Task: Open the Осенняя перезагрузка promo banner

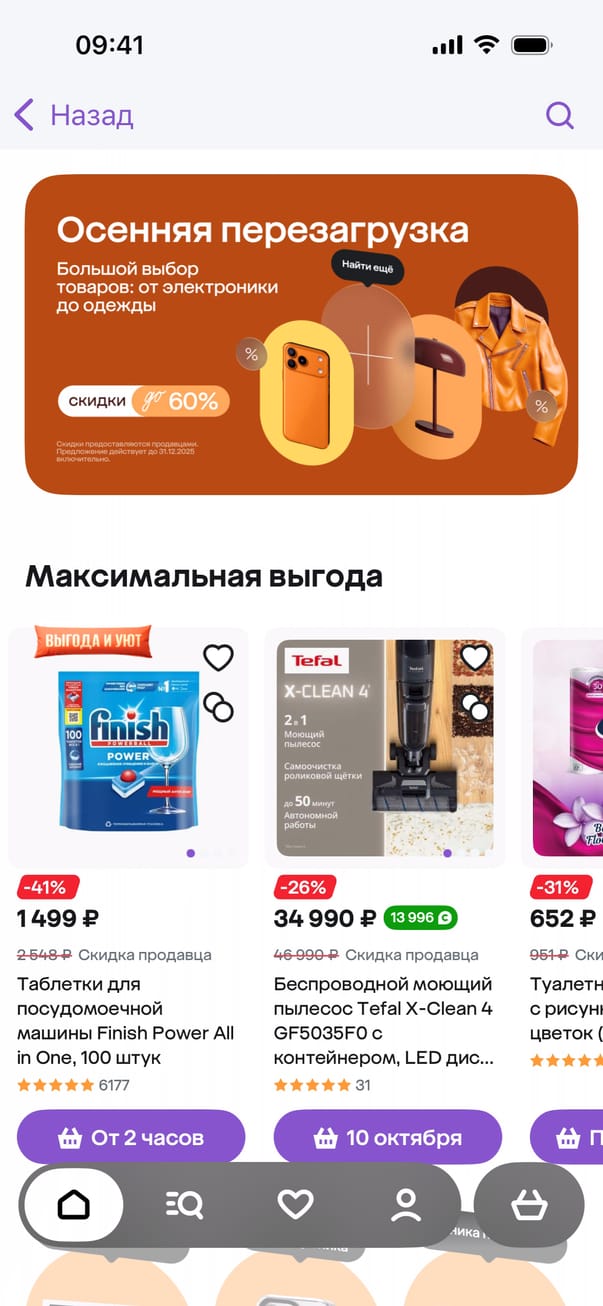Action: [301, 334]
